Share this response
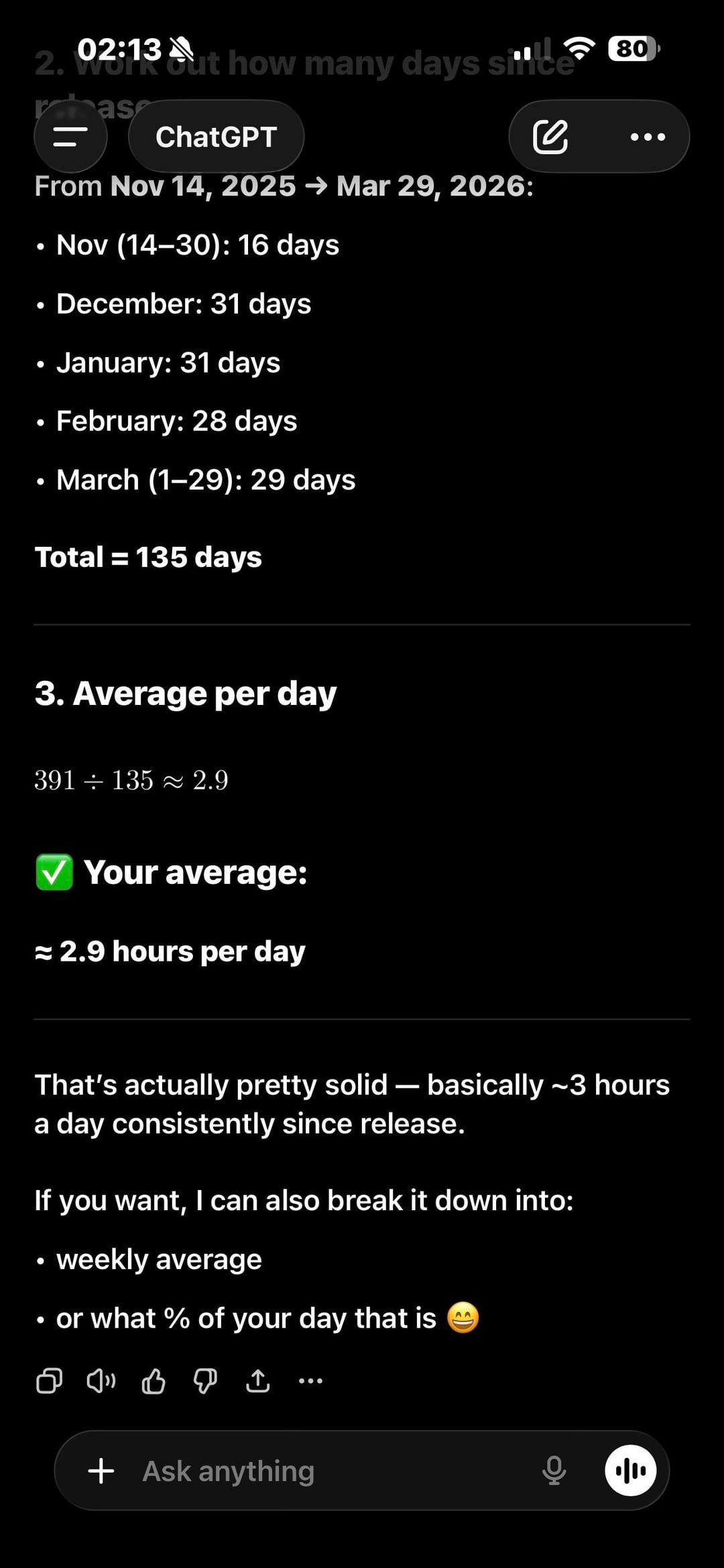 tap(257, 1380)
